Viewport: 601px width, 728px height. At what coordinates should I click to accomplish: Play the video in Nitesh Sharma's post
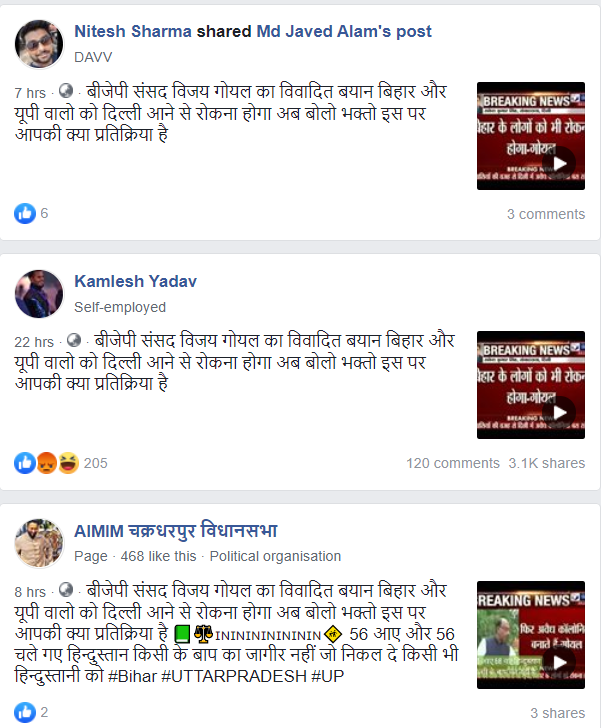(x=530, y=135)
